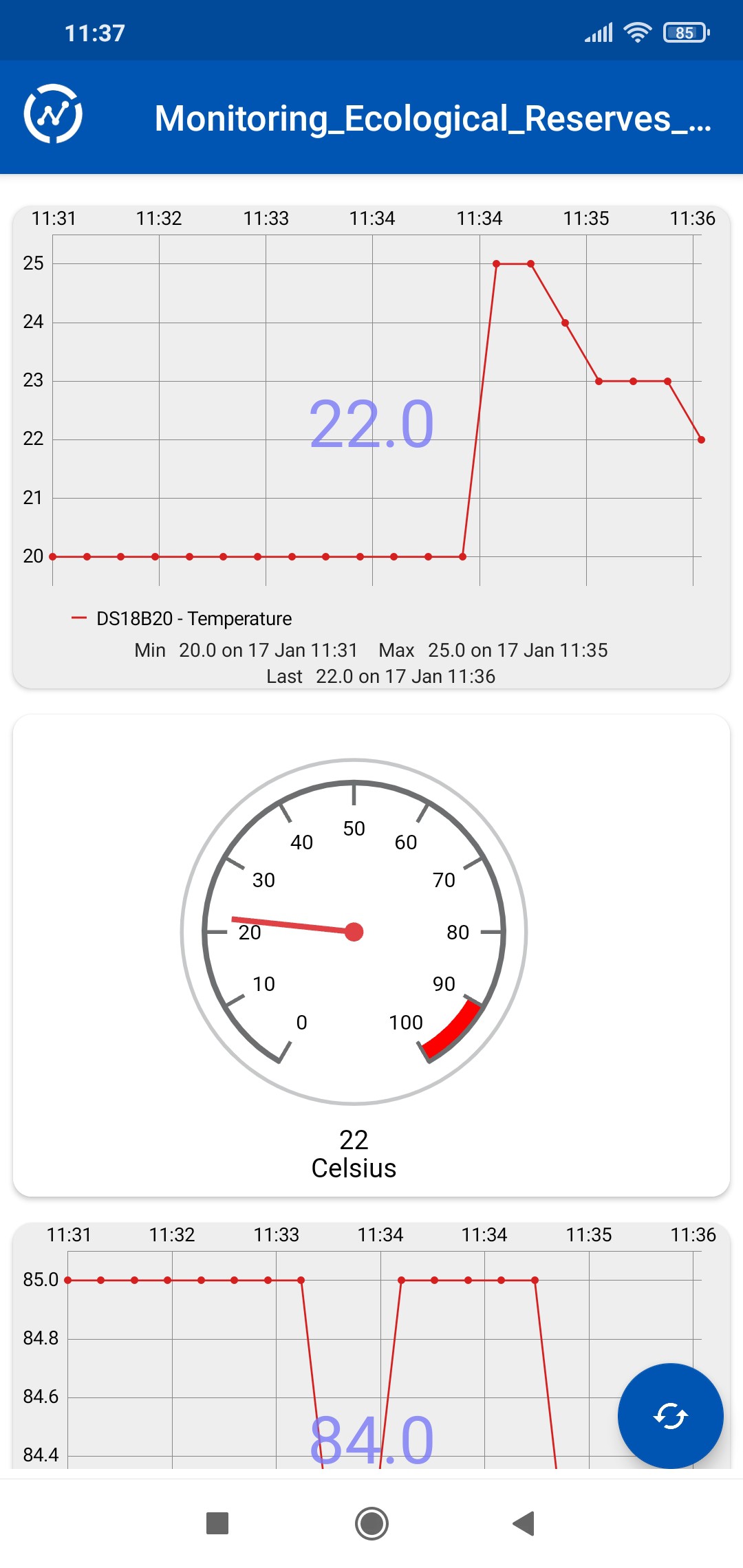Open the 84.0 chart card

pyautogui.click(x=371, y=1345)
